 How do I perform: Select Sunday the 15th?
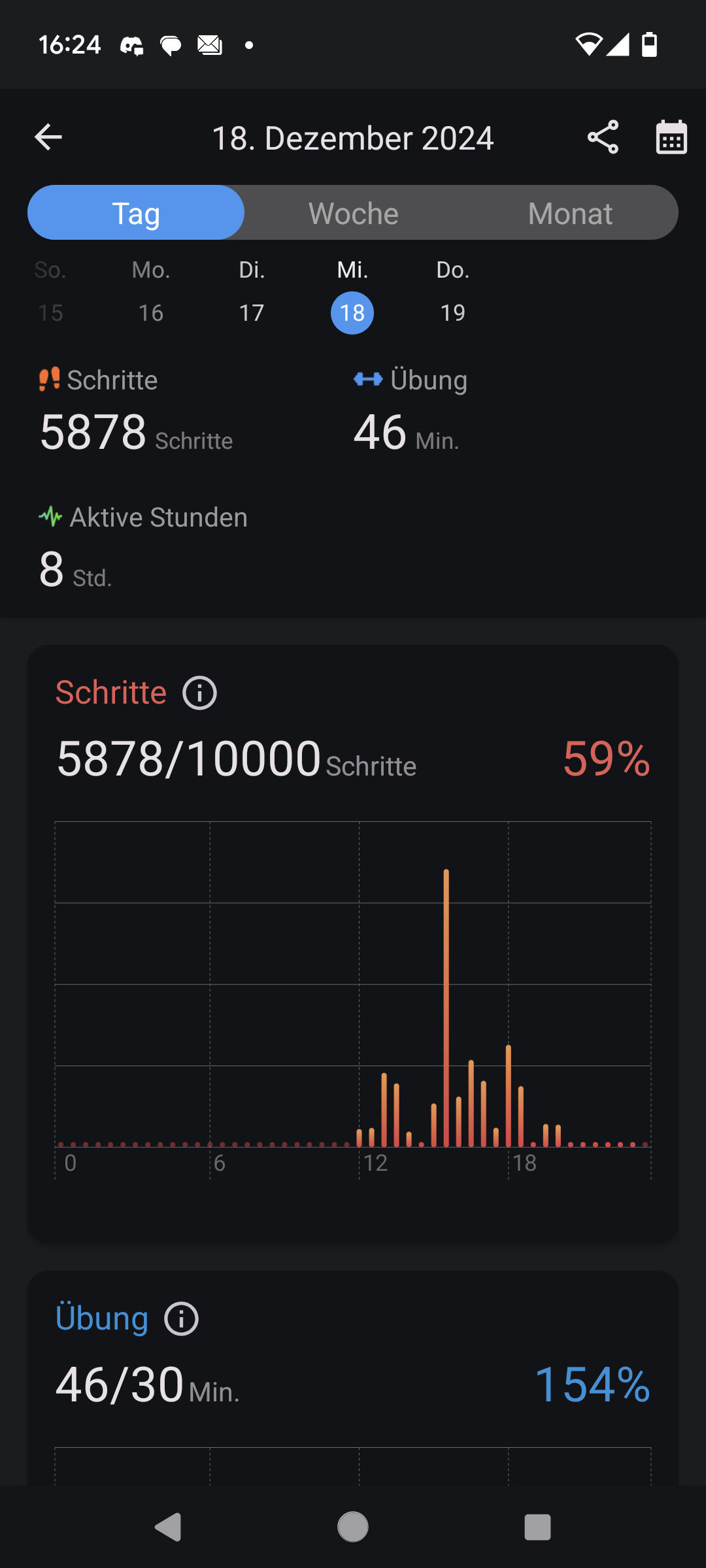[x=50, y=292]
